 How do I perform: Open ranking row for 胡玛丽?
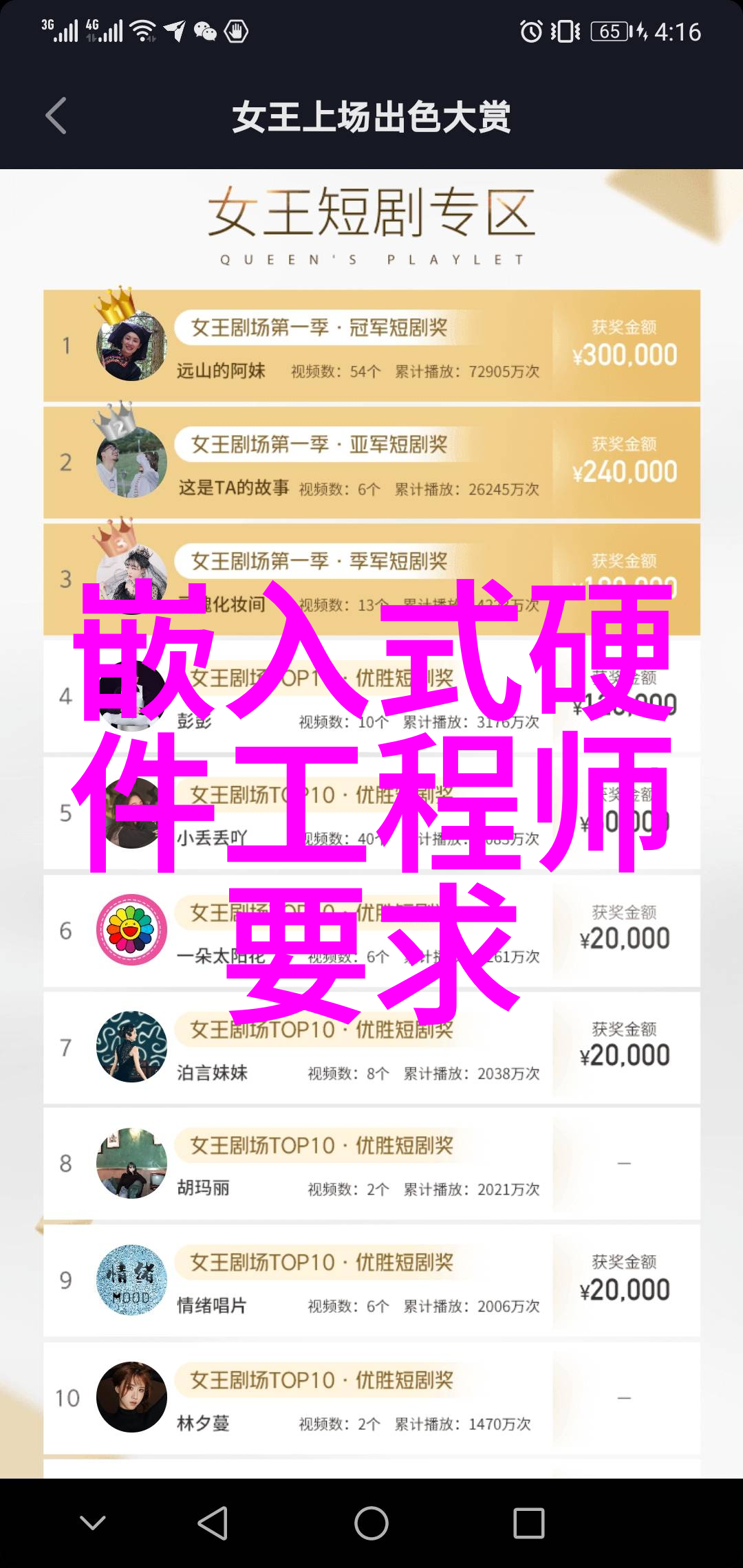pos(371,1164)
